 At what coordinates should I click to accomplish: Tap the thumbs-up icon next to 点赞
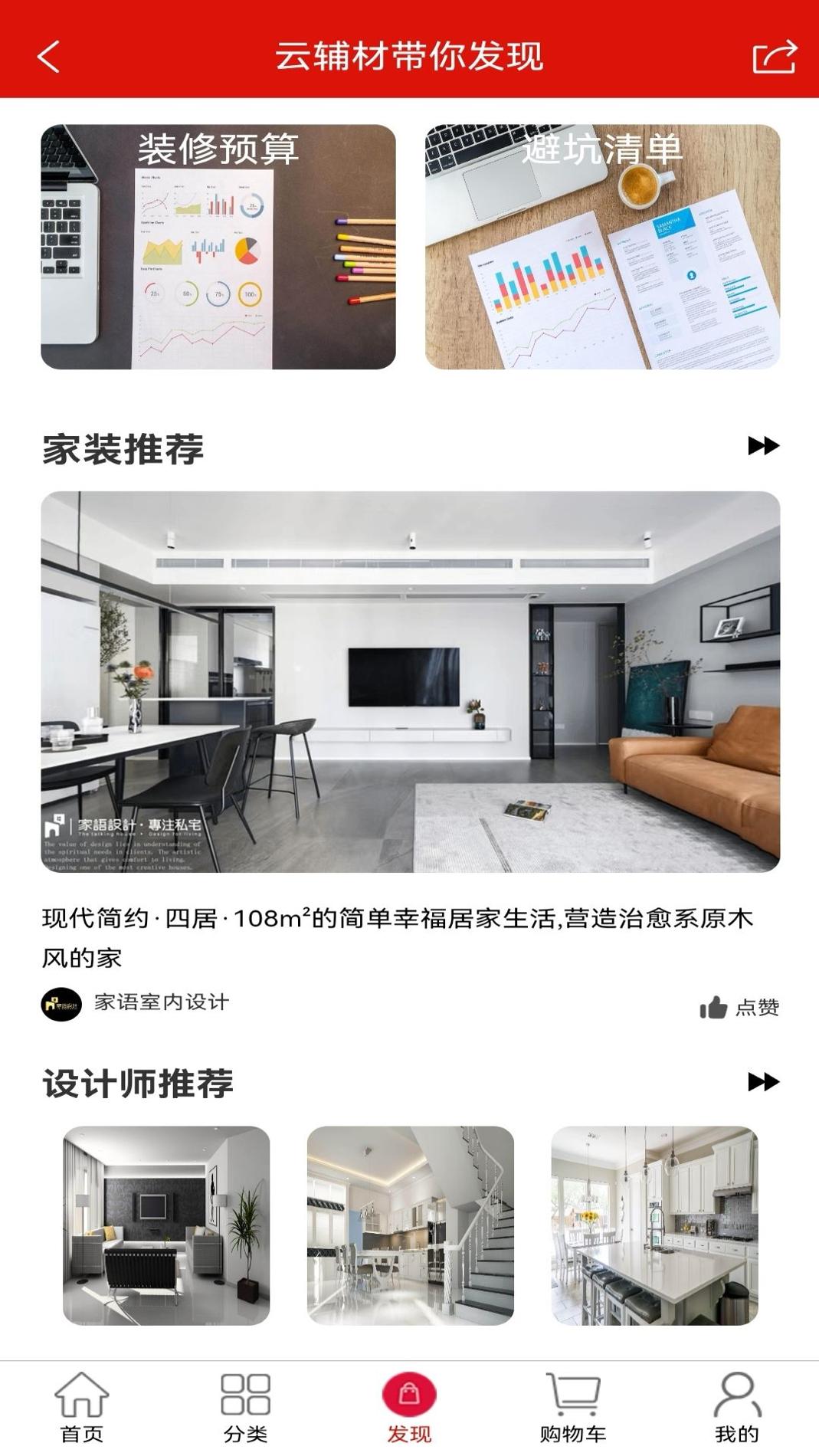[713, 1007]
